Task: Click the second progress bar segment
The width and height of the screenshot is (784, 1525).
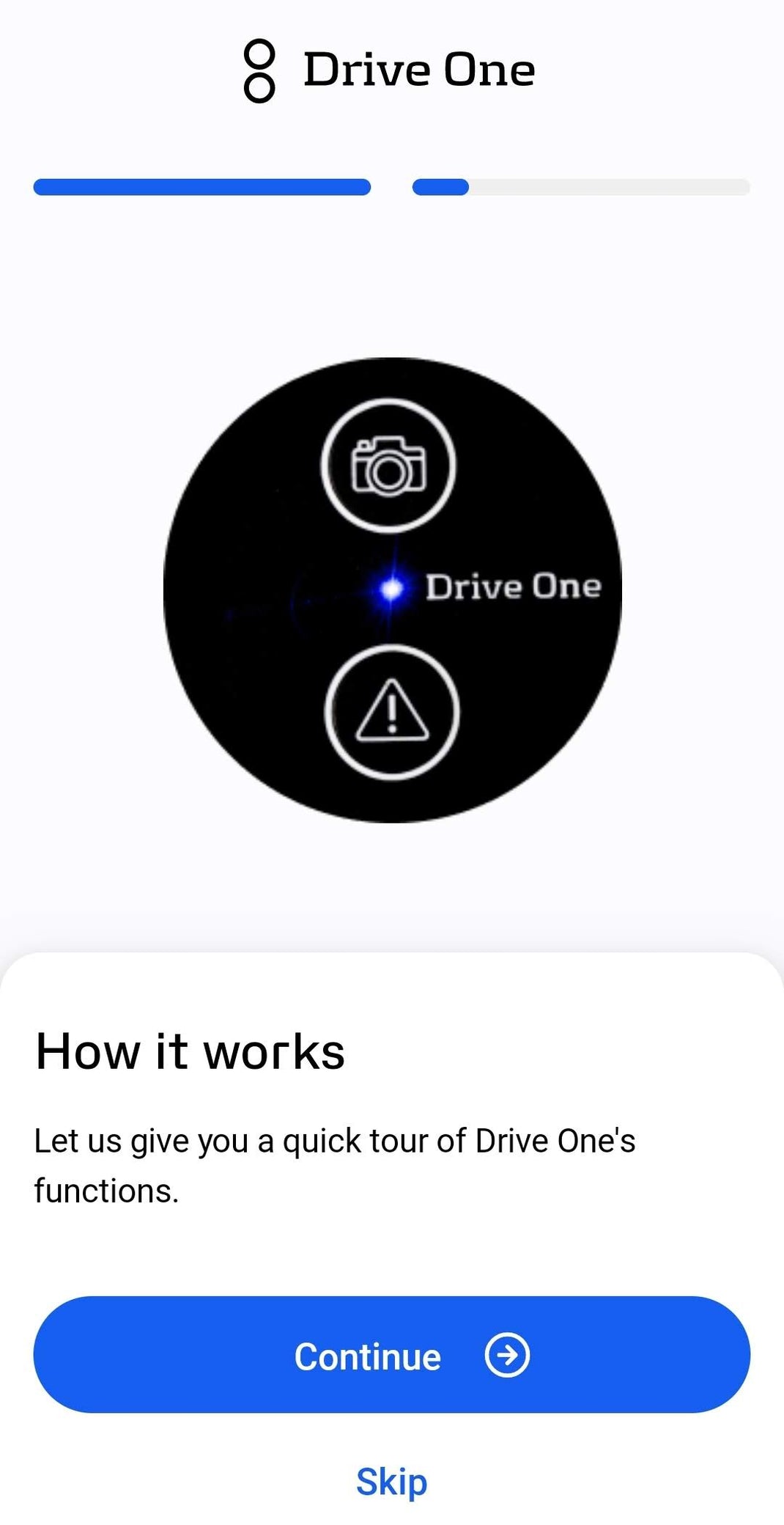Action: tap(581, 188)
